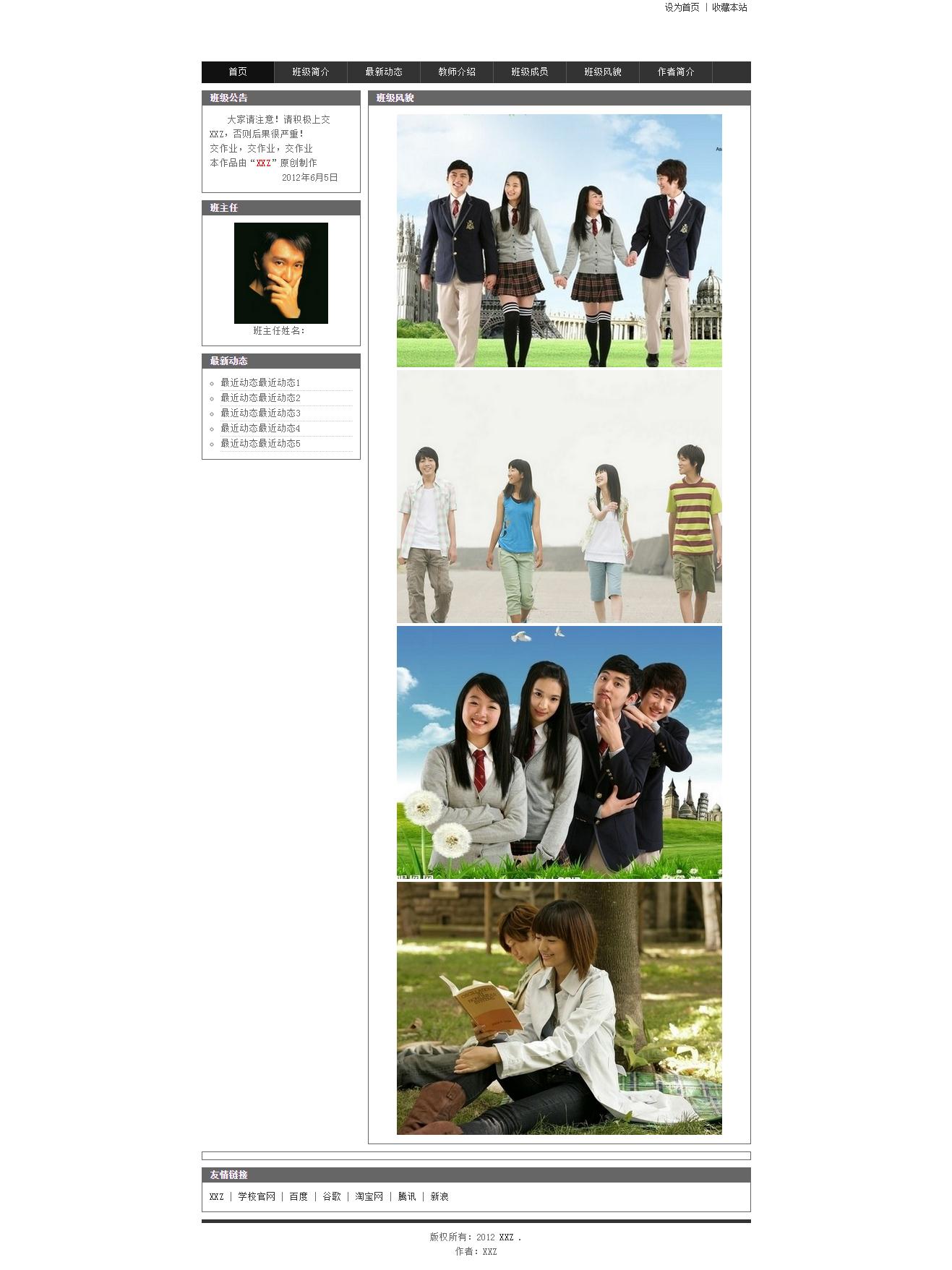Visit the 新浪 friendly link
This screenshot has height=1270, width=952.
pyautogui.click(x=439, y=1197)
